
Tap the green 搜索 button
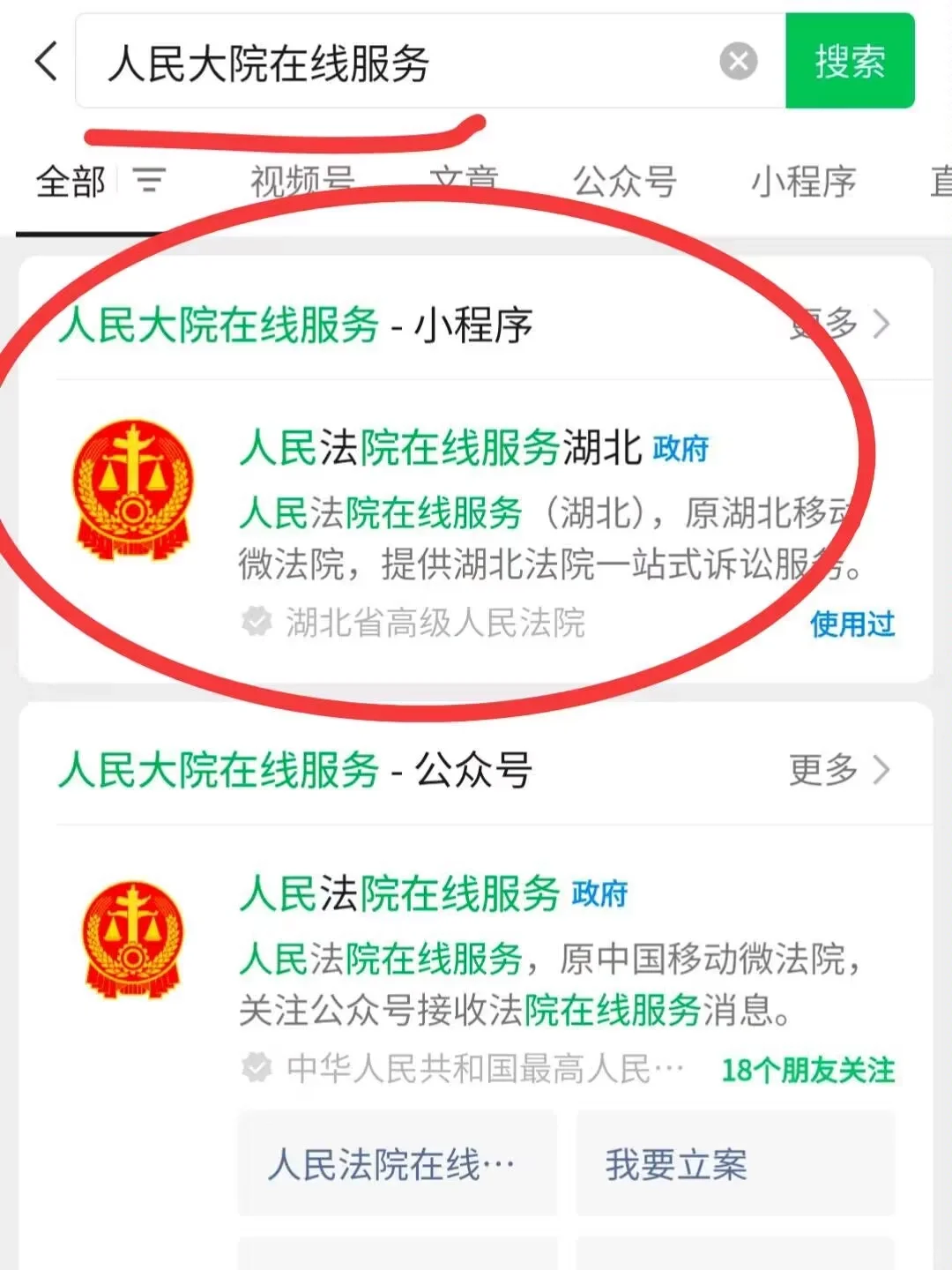tap(849, 62)
